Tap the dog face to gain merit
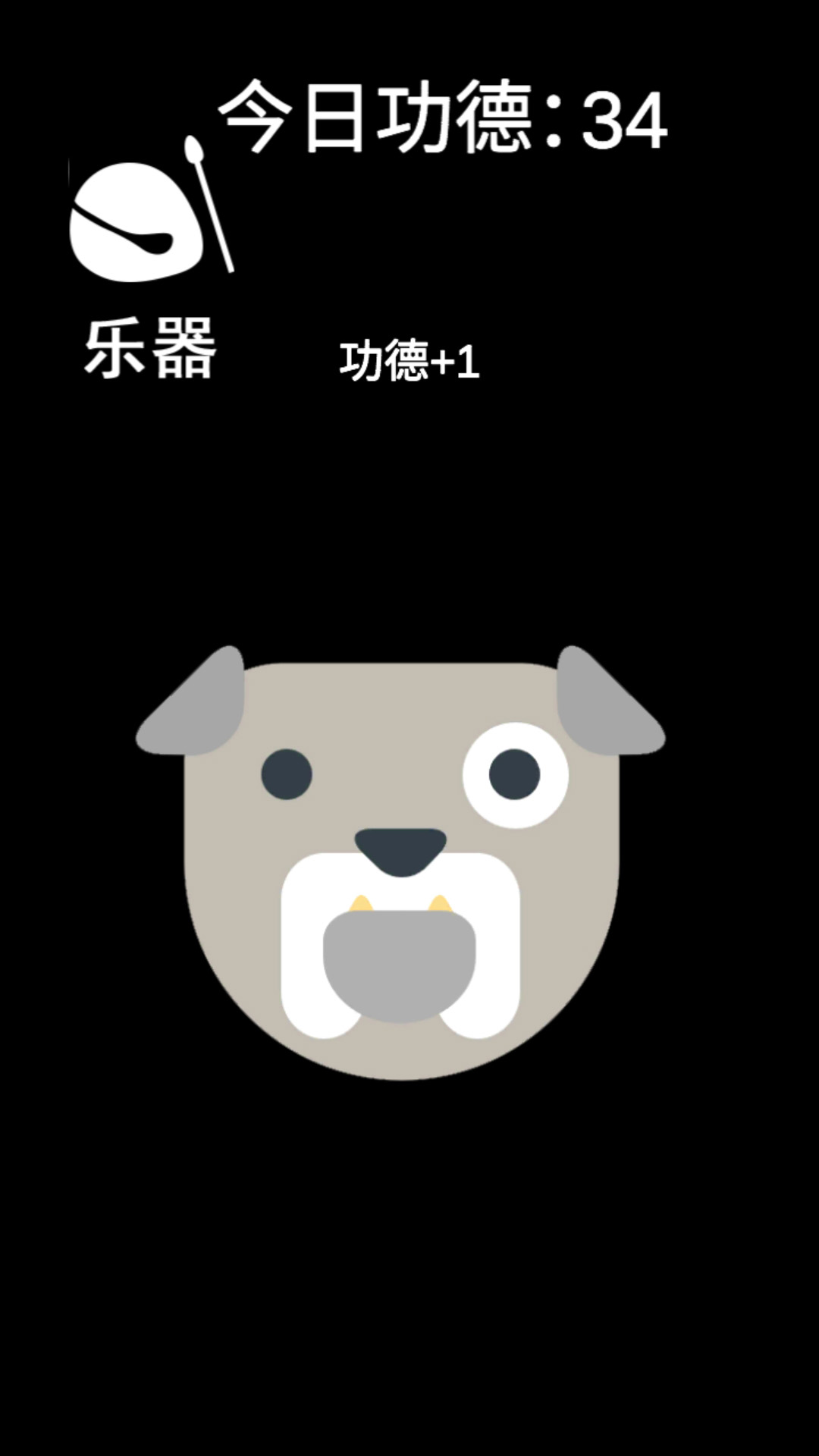Screen dimensions: 819x1456 click(402, 864)
